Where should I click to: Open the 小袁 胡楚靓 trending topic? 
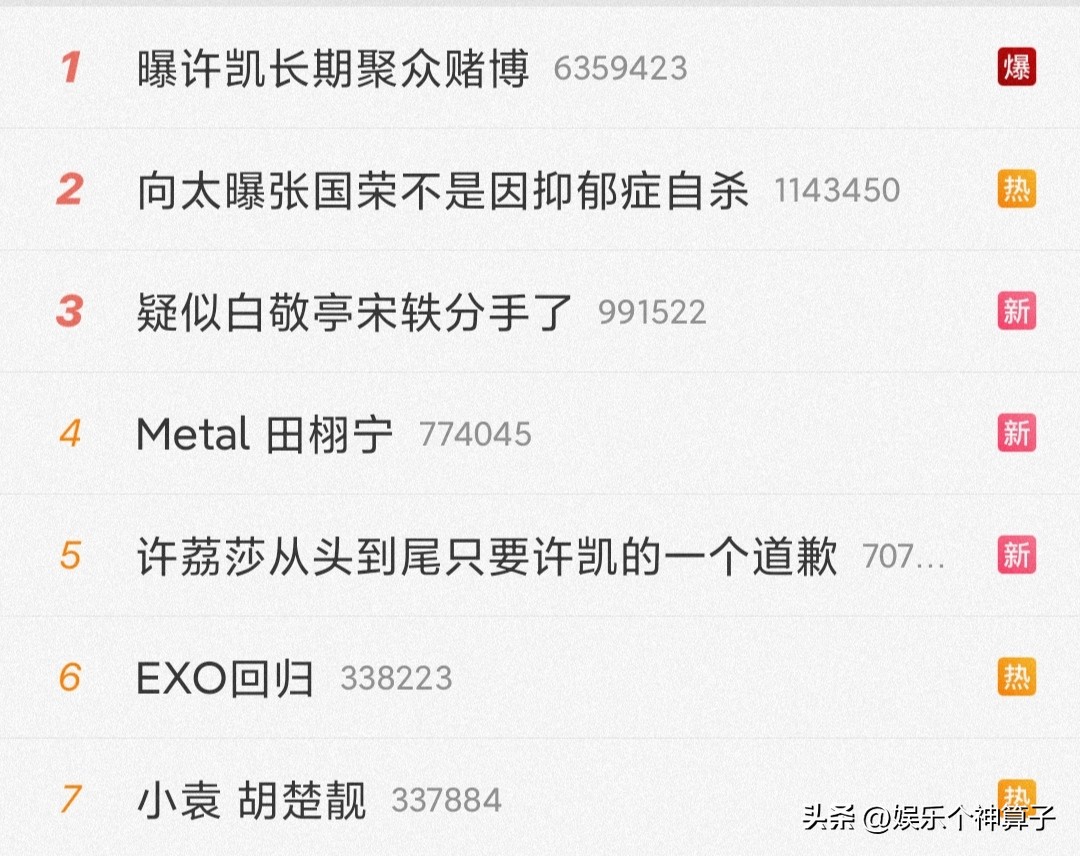pos(252,801)
